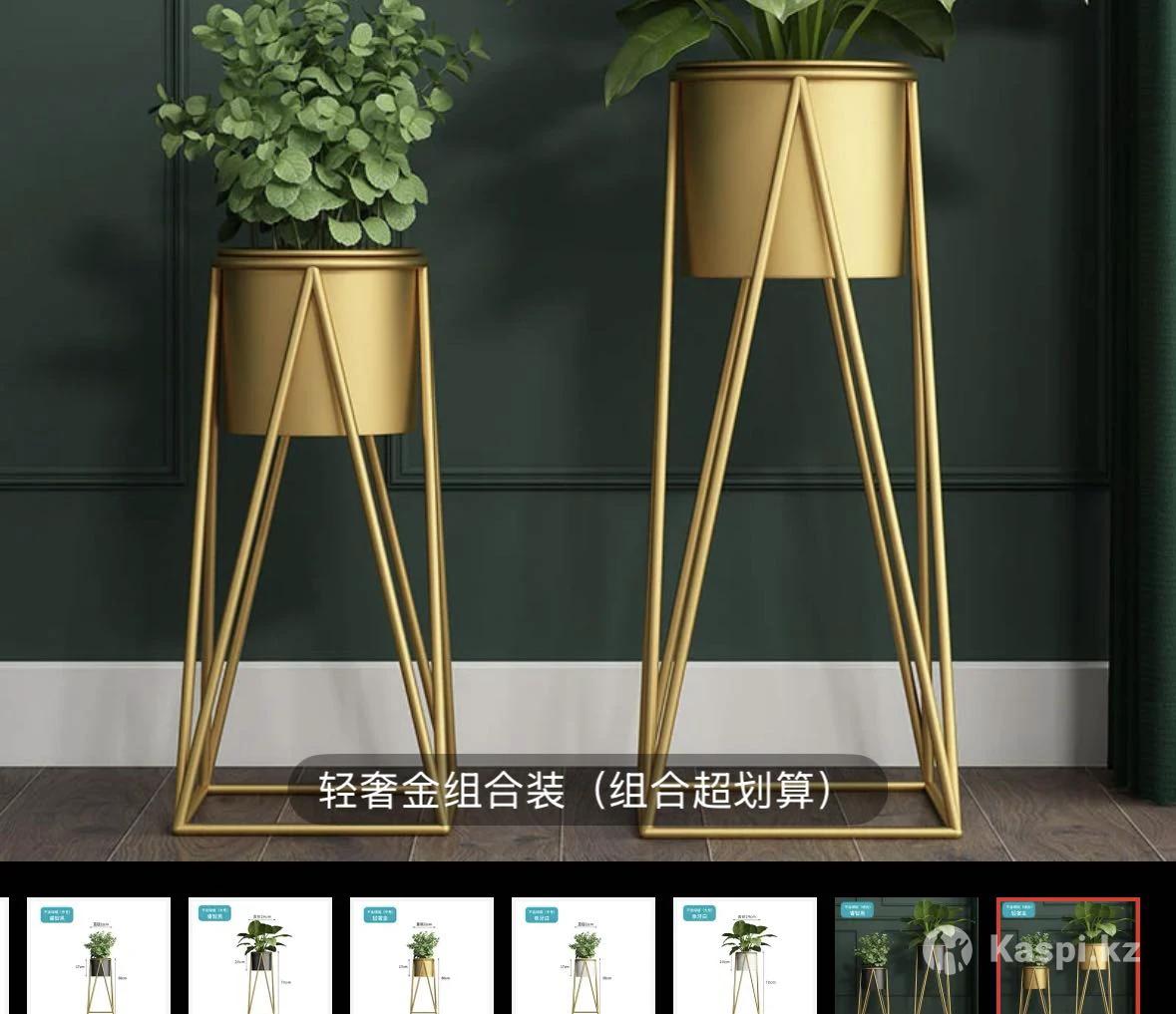Select the white-background thumbnail with single gold pot
This screenshot has width=1176, height=1014.
coord(421,955)
